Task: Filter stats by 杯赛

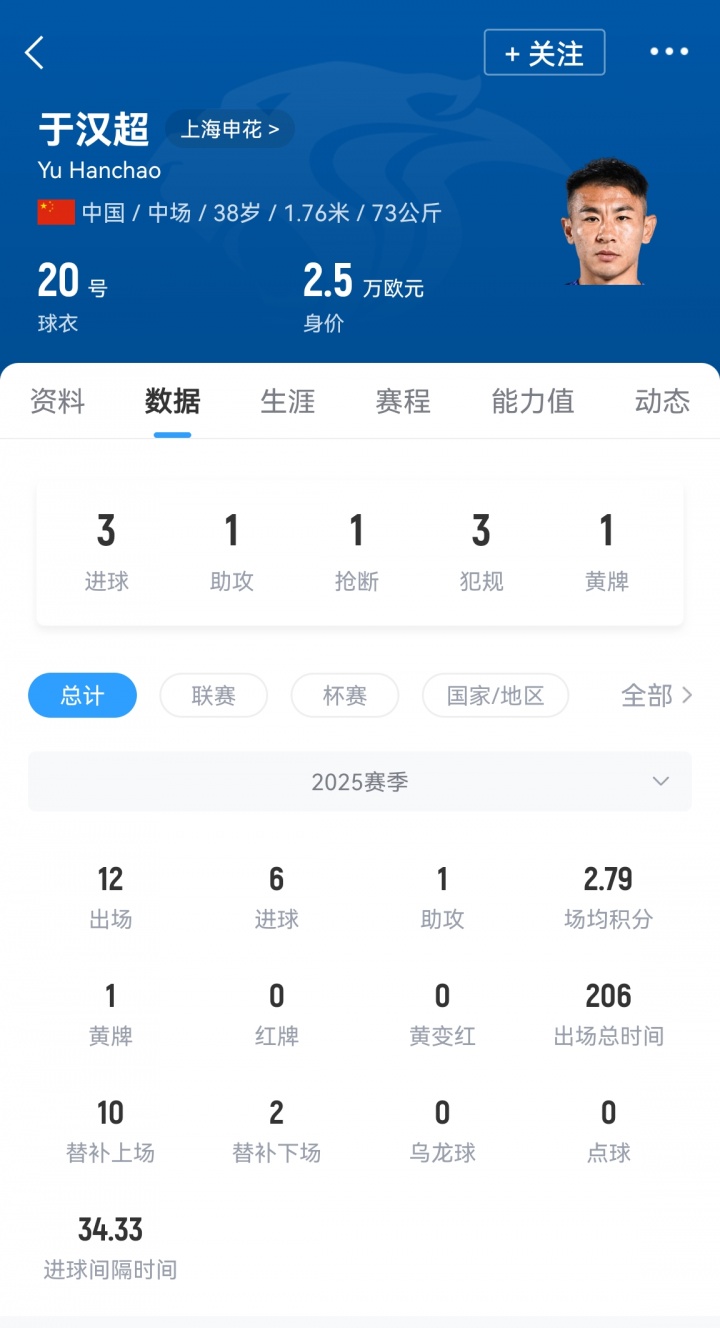Action: [344, 695]
